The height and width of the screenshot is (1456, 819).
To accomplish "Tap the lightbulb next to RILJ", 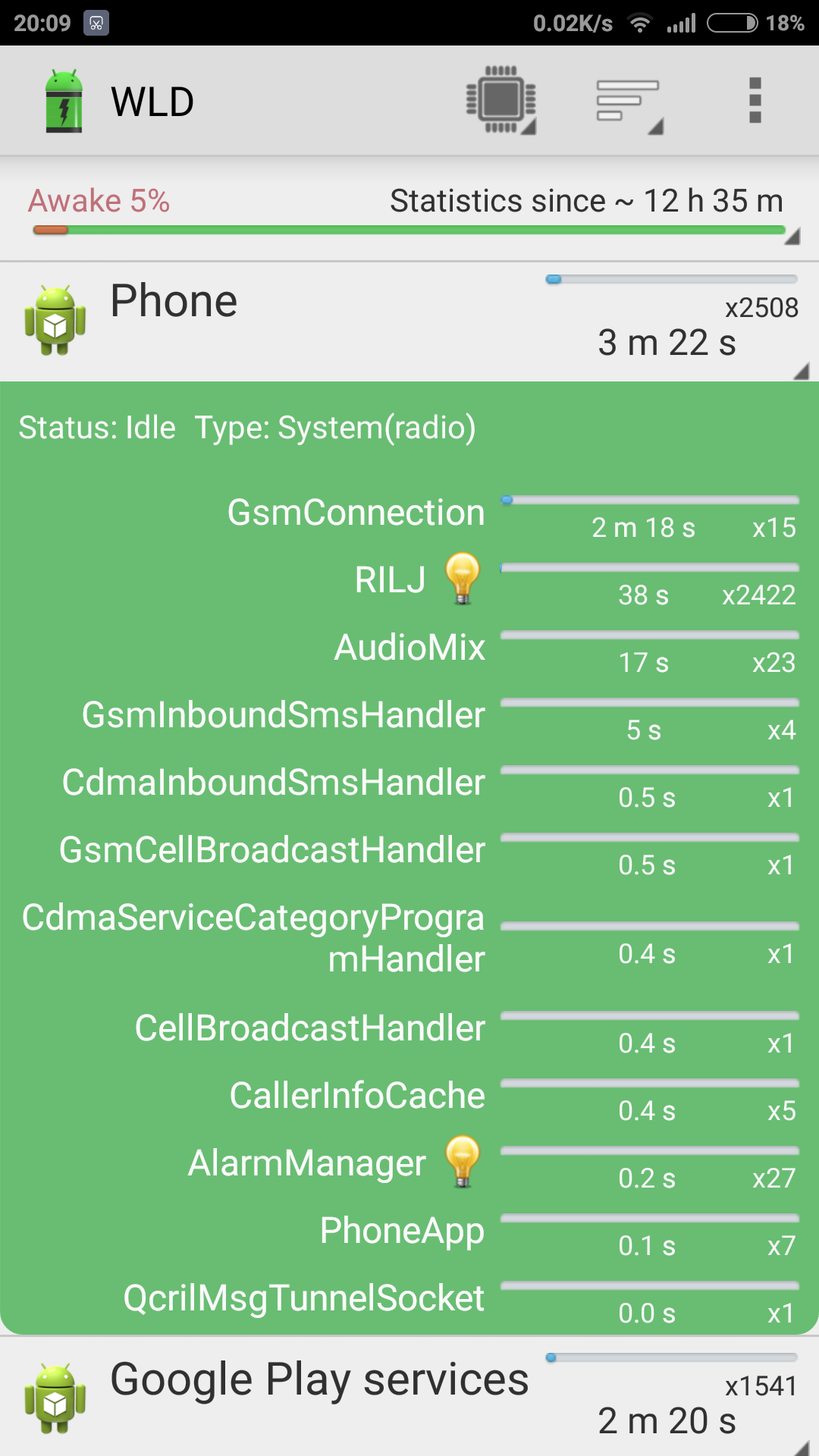I will click(x=463, y=579).
